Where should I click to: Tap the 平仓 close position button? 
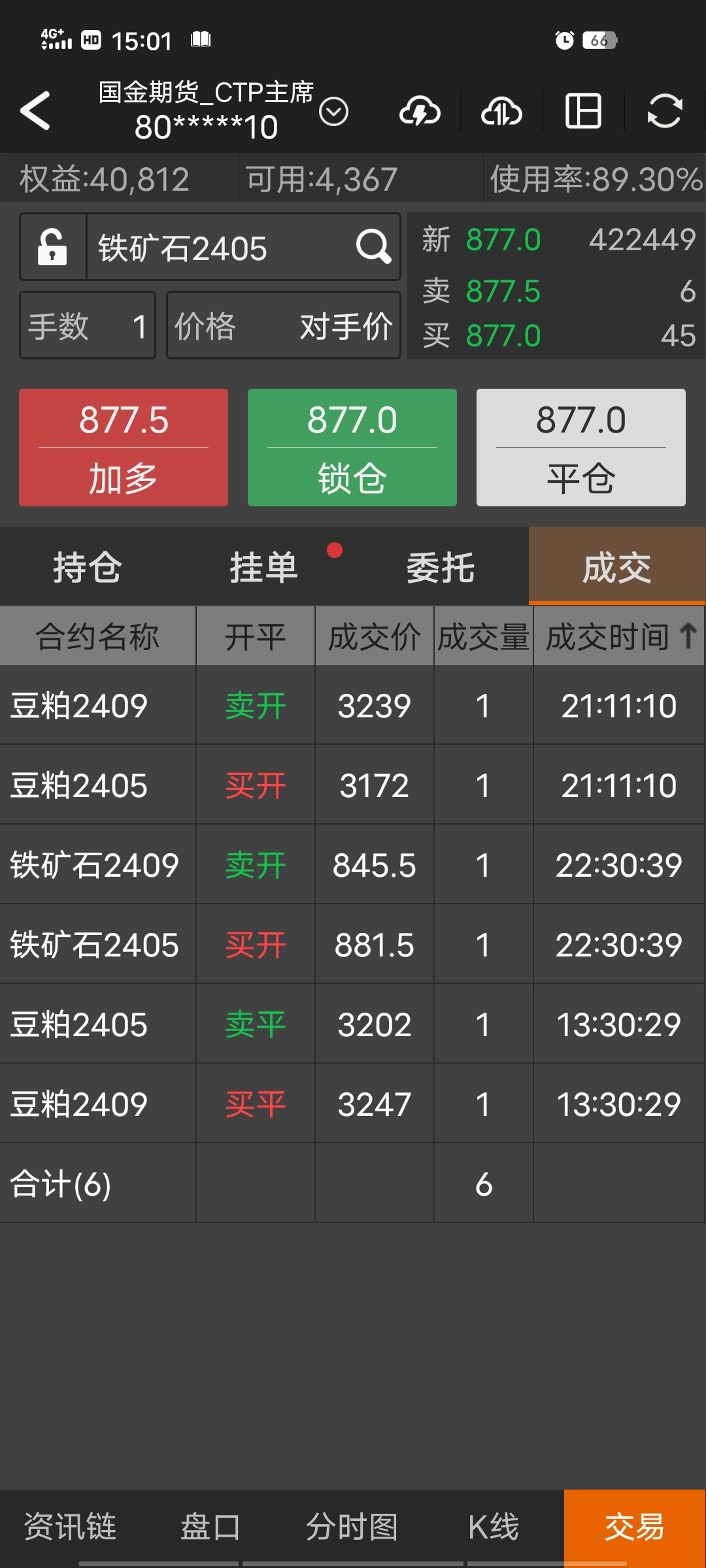pos(581,448)
